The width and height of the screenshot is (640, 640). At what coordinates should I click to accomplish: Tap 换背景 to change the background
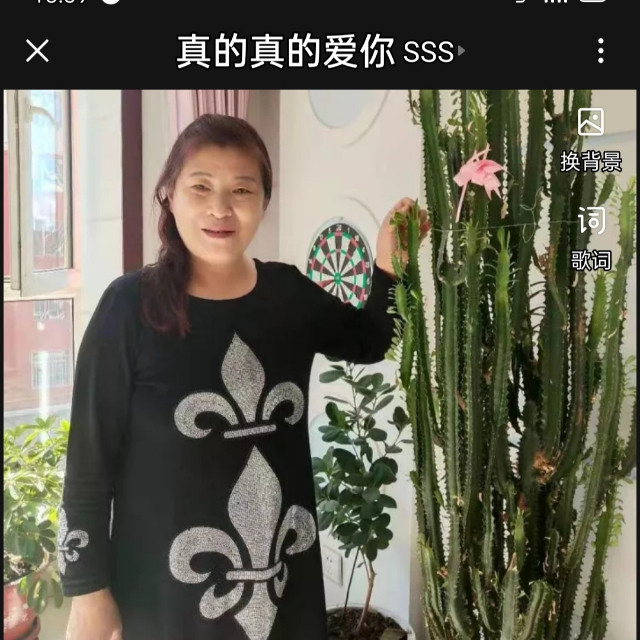[x=590, y=139]
